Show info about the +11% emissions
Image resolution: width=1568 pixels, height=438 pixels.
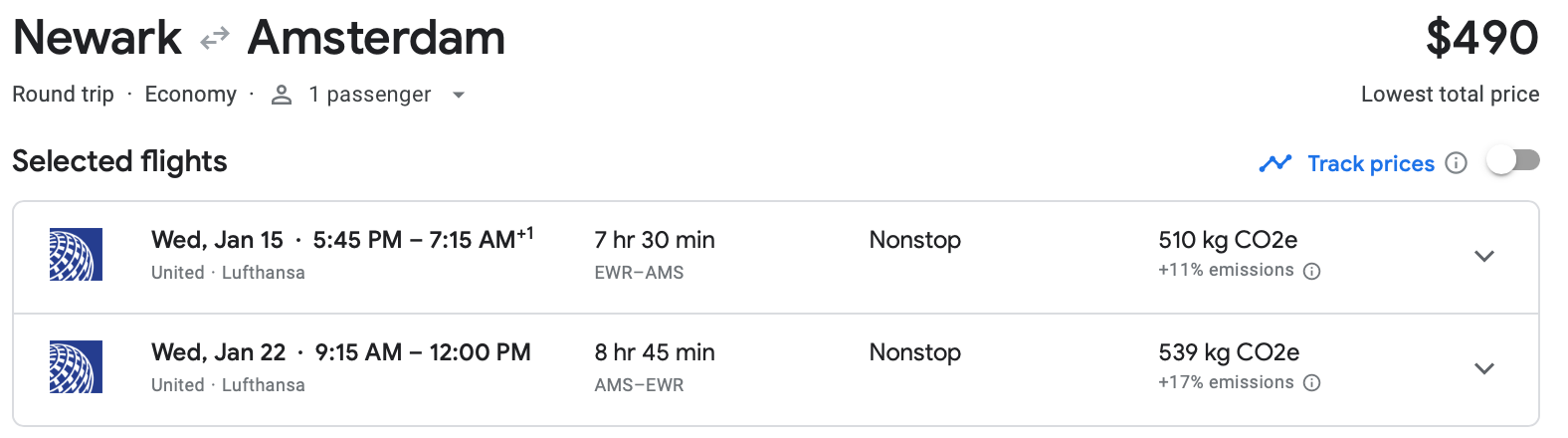coord(1311,271)
